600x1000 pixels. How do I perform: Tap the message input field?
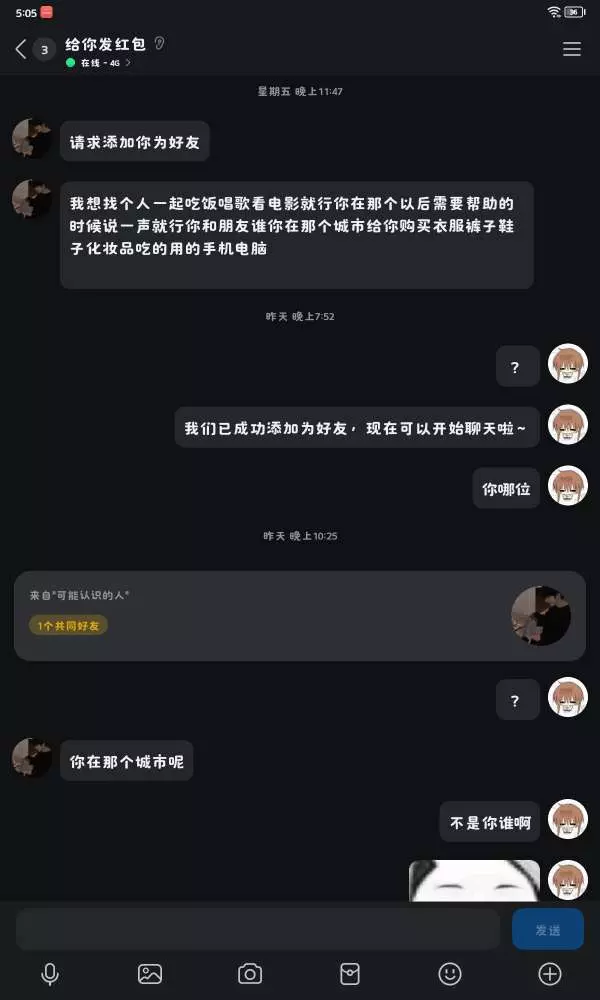point(258,930)
